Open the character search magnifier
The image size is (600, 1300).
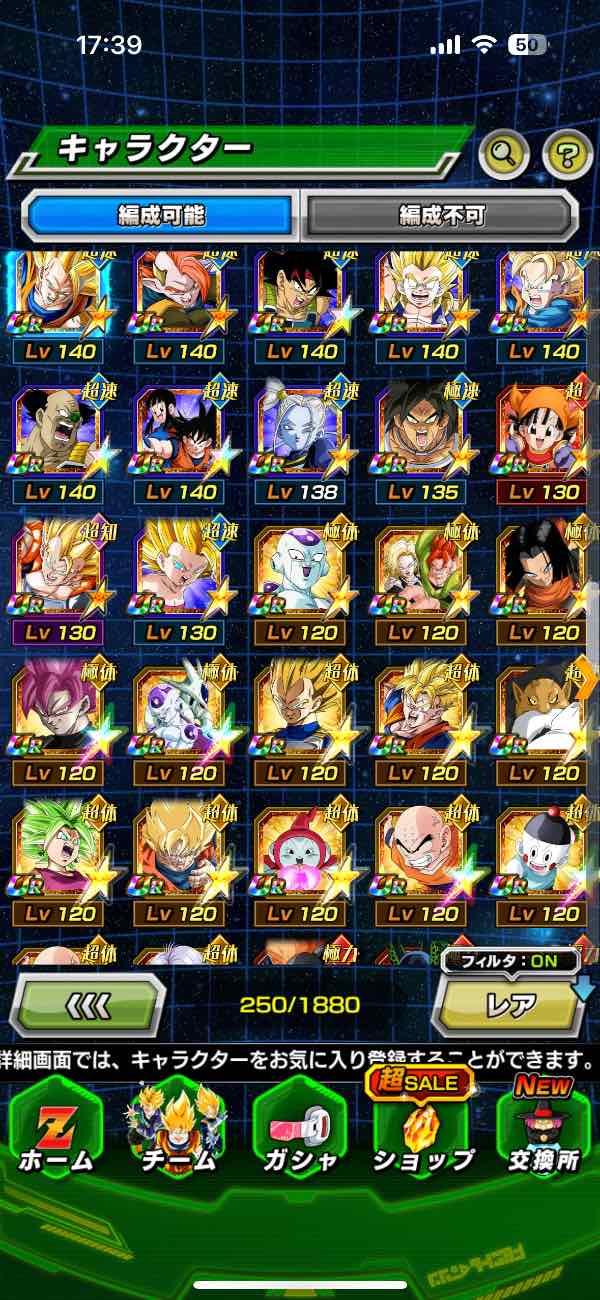click(x=504, y=154)
